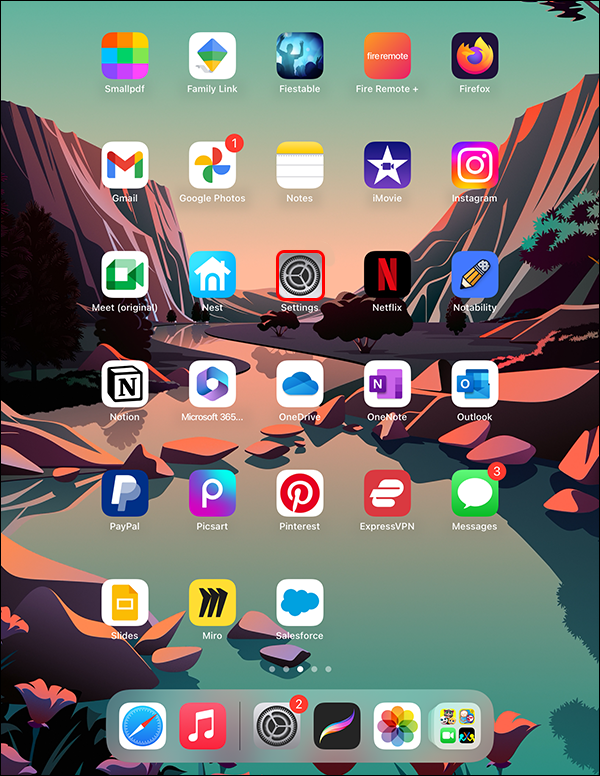Viewport: 600px width, 776px height.
Task: Launch the PayPal app
Action: tap(125, 493)
